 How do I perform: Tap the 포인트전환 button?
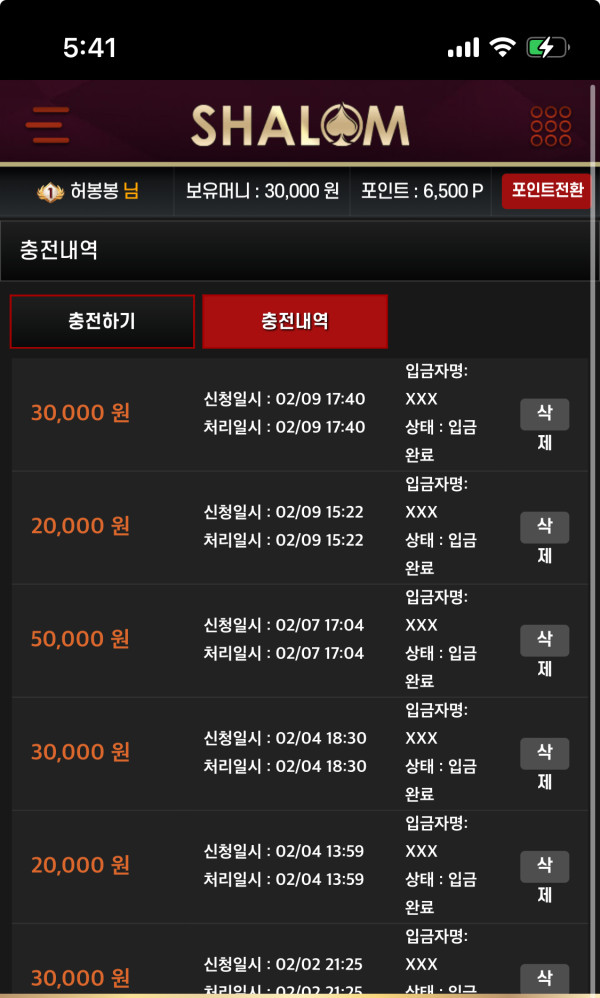546,190
